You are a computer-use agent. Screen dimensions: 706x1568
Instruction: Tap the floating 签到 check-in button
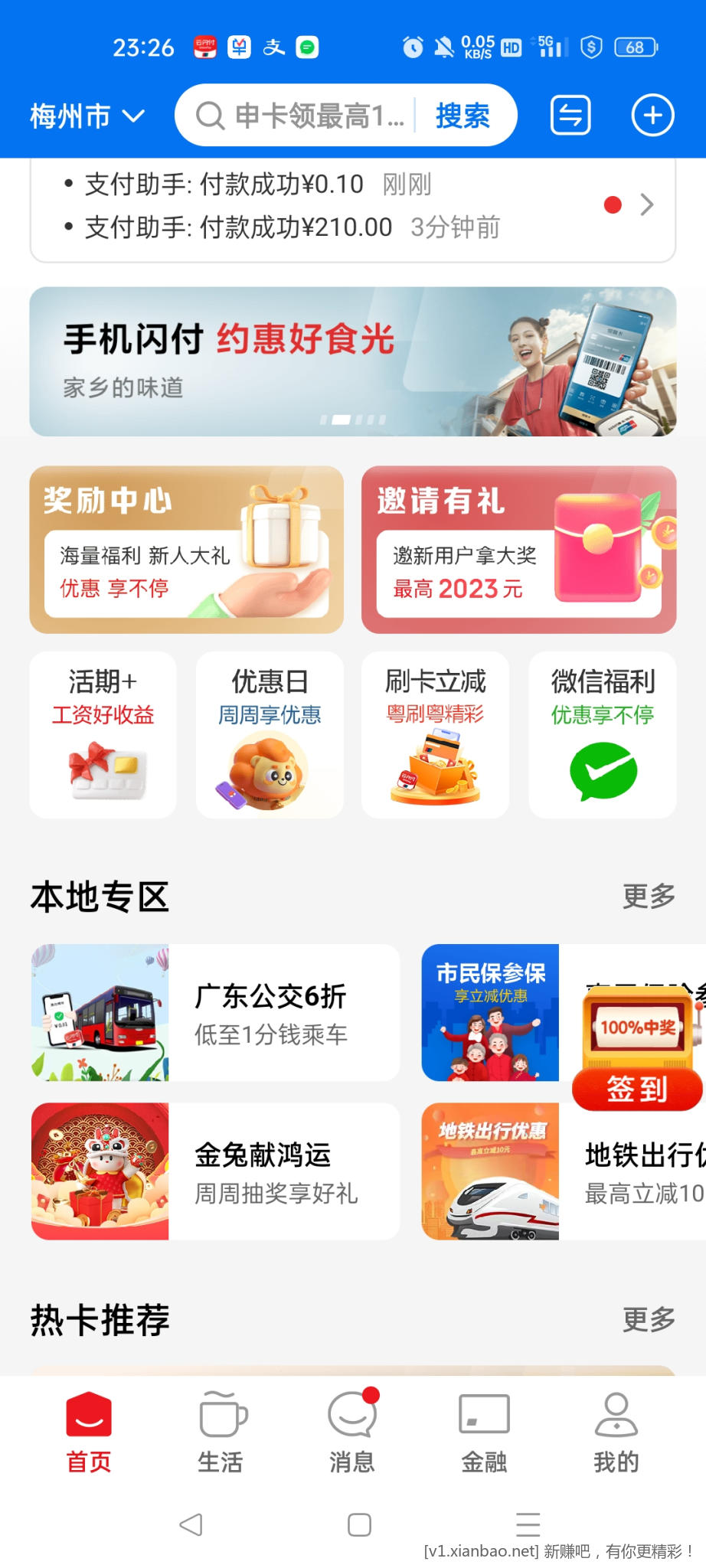coord(637,1087)
